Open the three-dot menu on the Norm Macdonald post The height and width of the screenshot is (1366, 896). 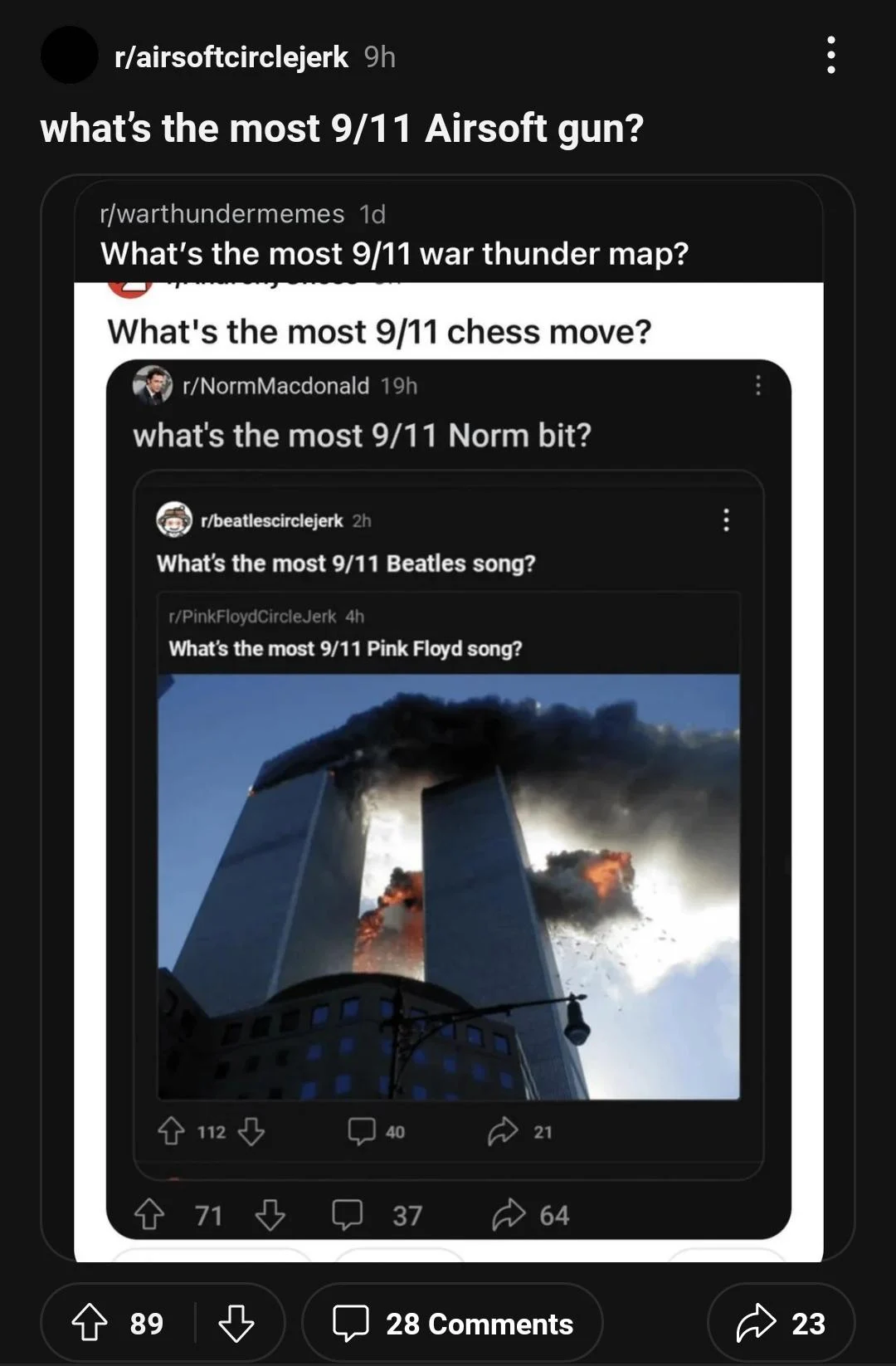click(756, 387)
